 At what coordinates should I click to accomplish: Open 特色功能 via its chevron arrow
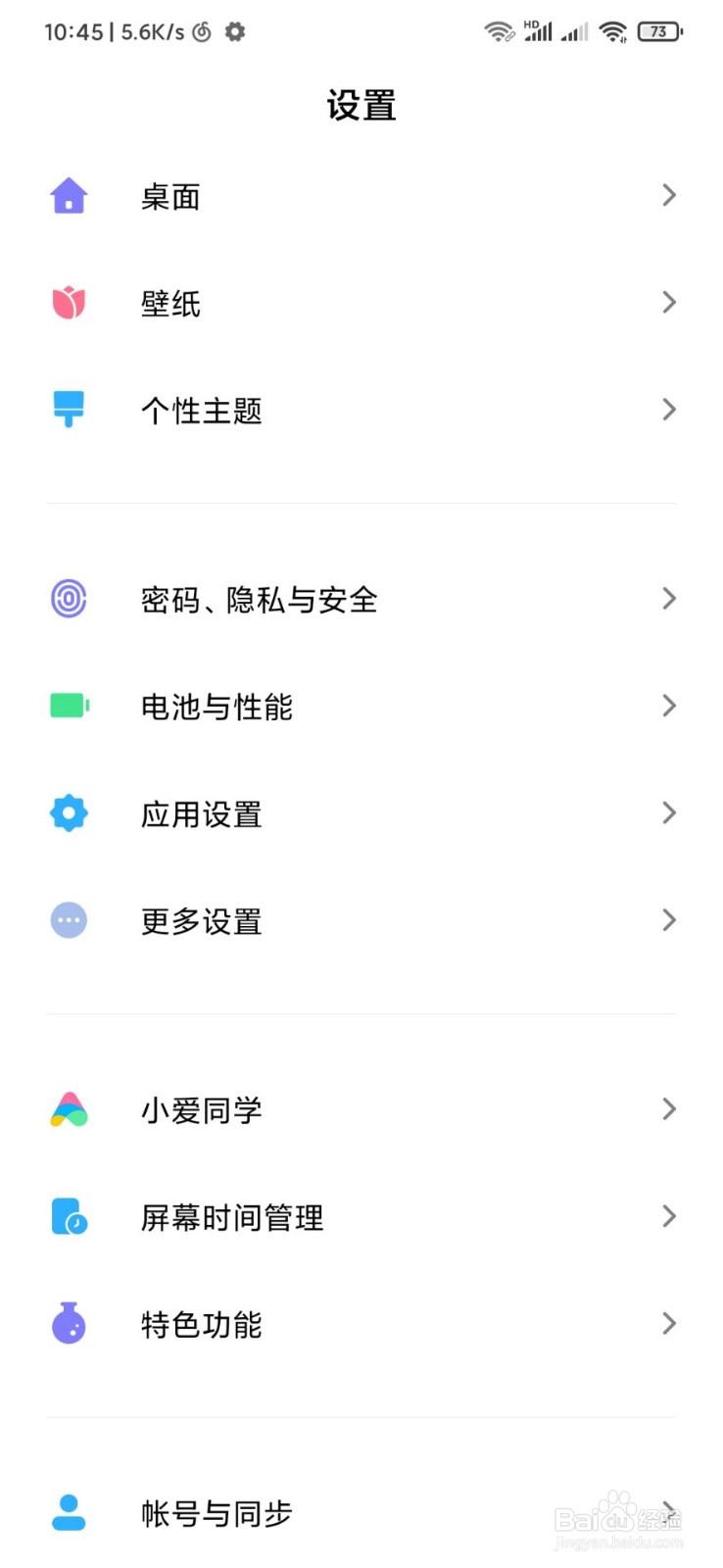pos(669,1324)
